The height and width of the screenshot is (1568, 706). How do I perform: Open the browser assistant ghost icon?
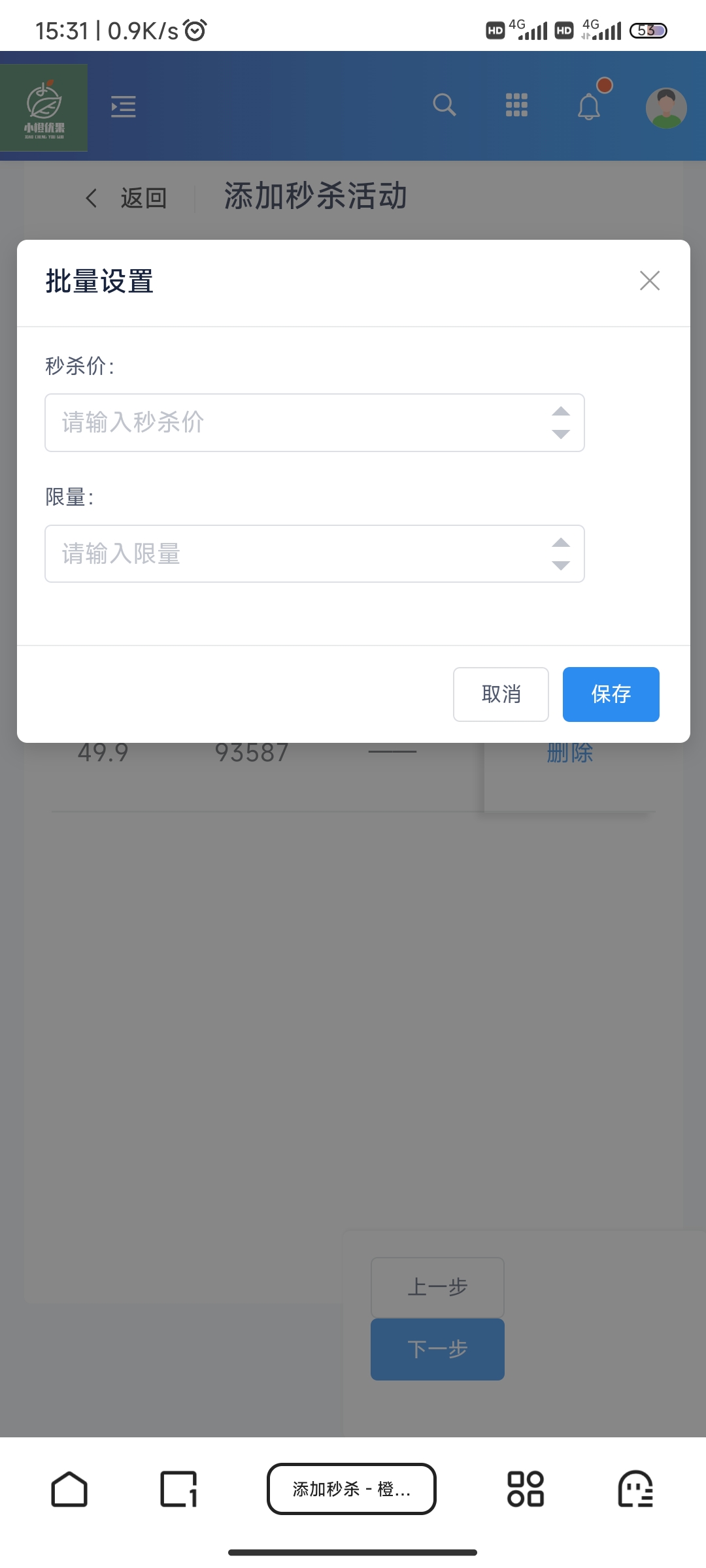(x=635, y=1489)
